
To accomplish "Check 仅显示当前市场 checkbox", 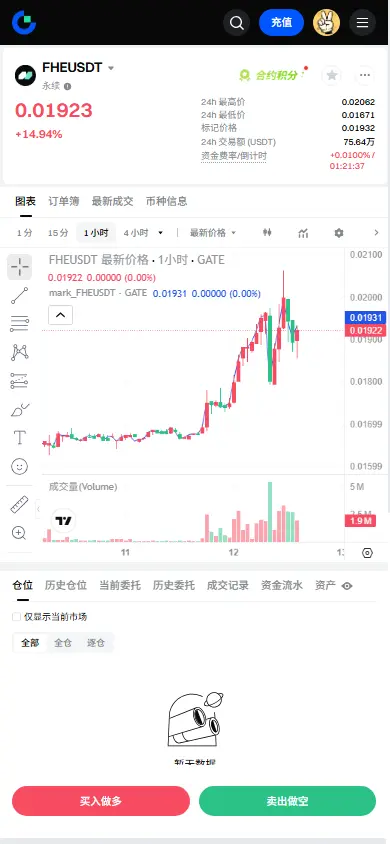I will [17, 617].
